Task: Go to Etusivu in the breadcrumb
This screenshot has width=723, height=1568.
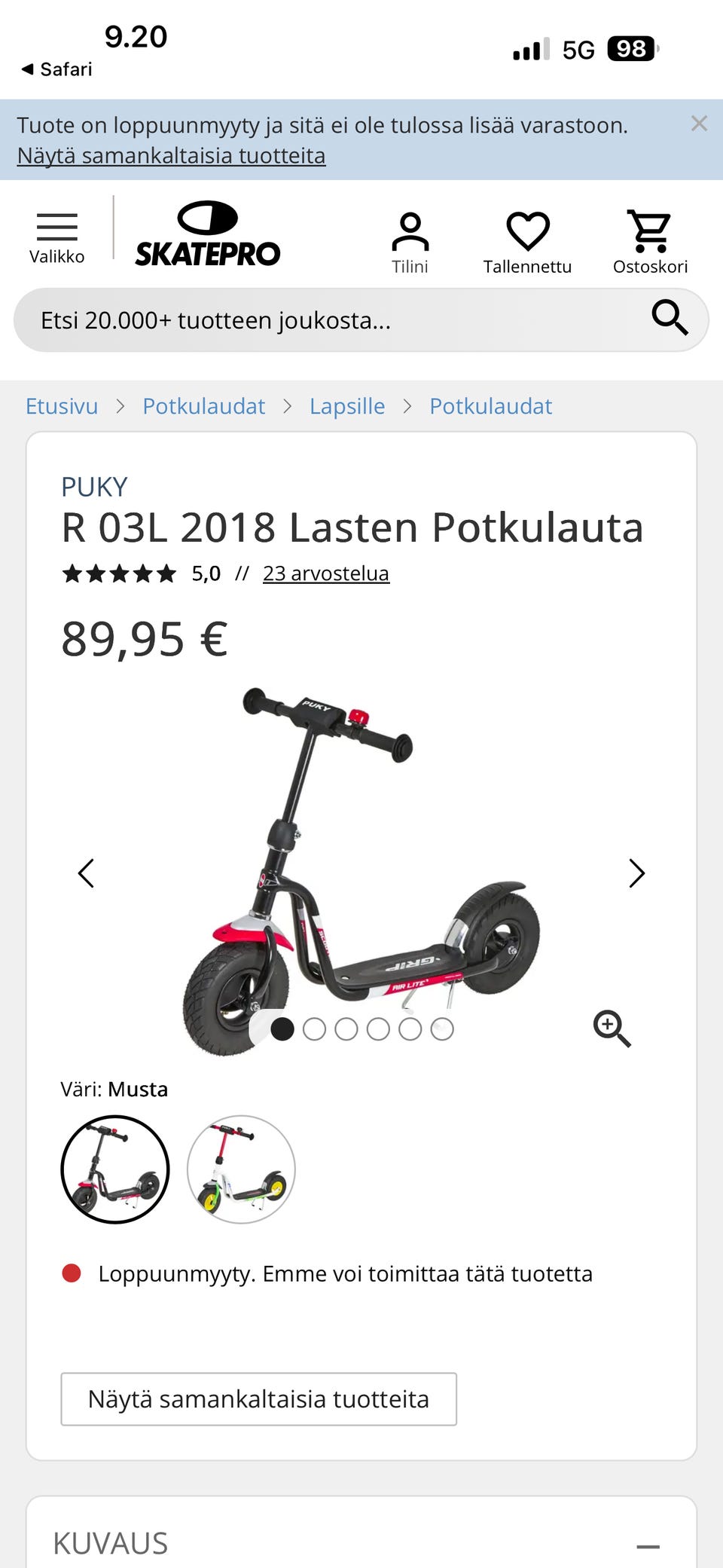Action: pos(61,405)
